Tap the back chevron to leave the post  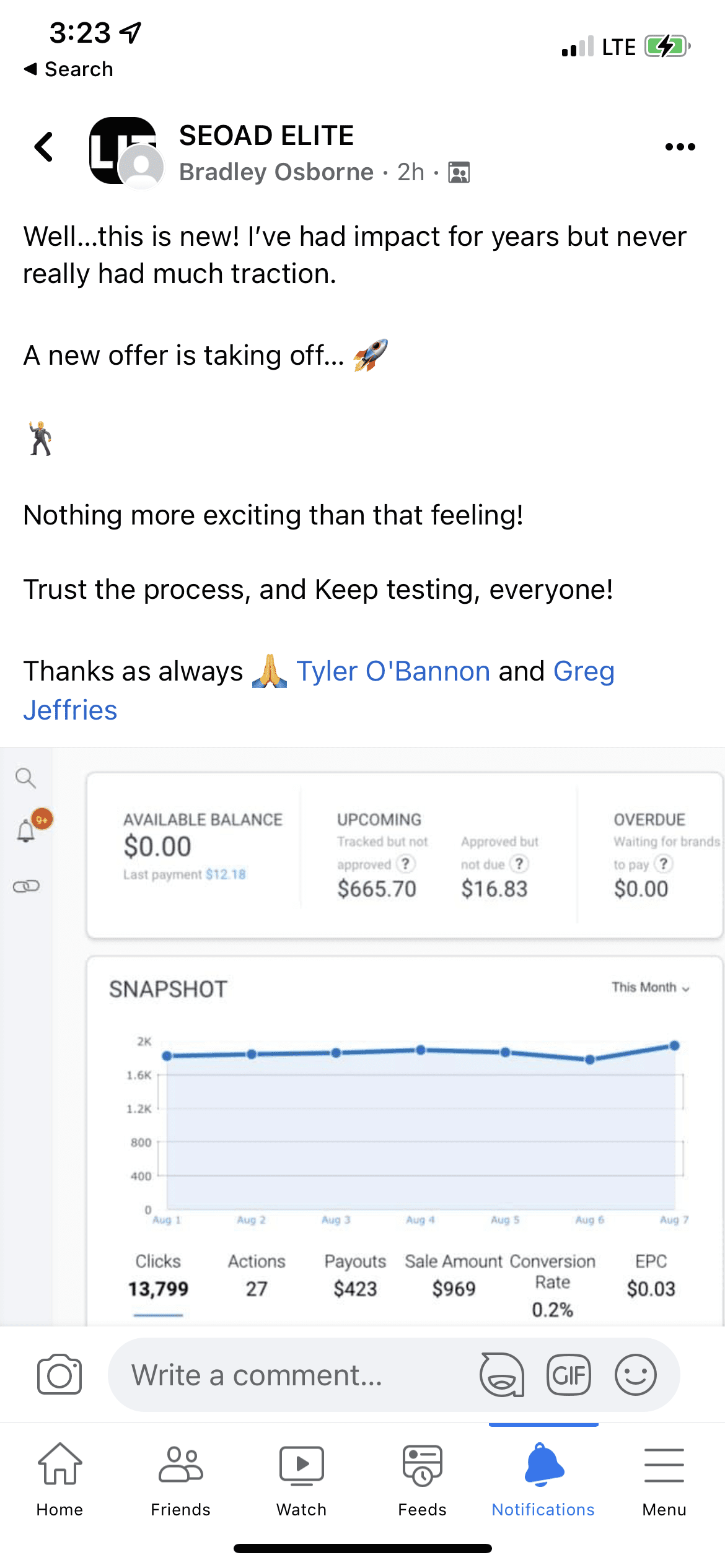tap(43, 147)
